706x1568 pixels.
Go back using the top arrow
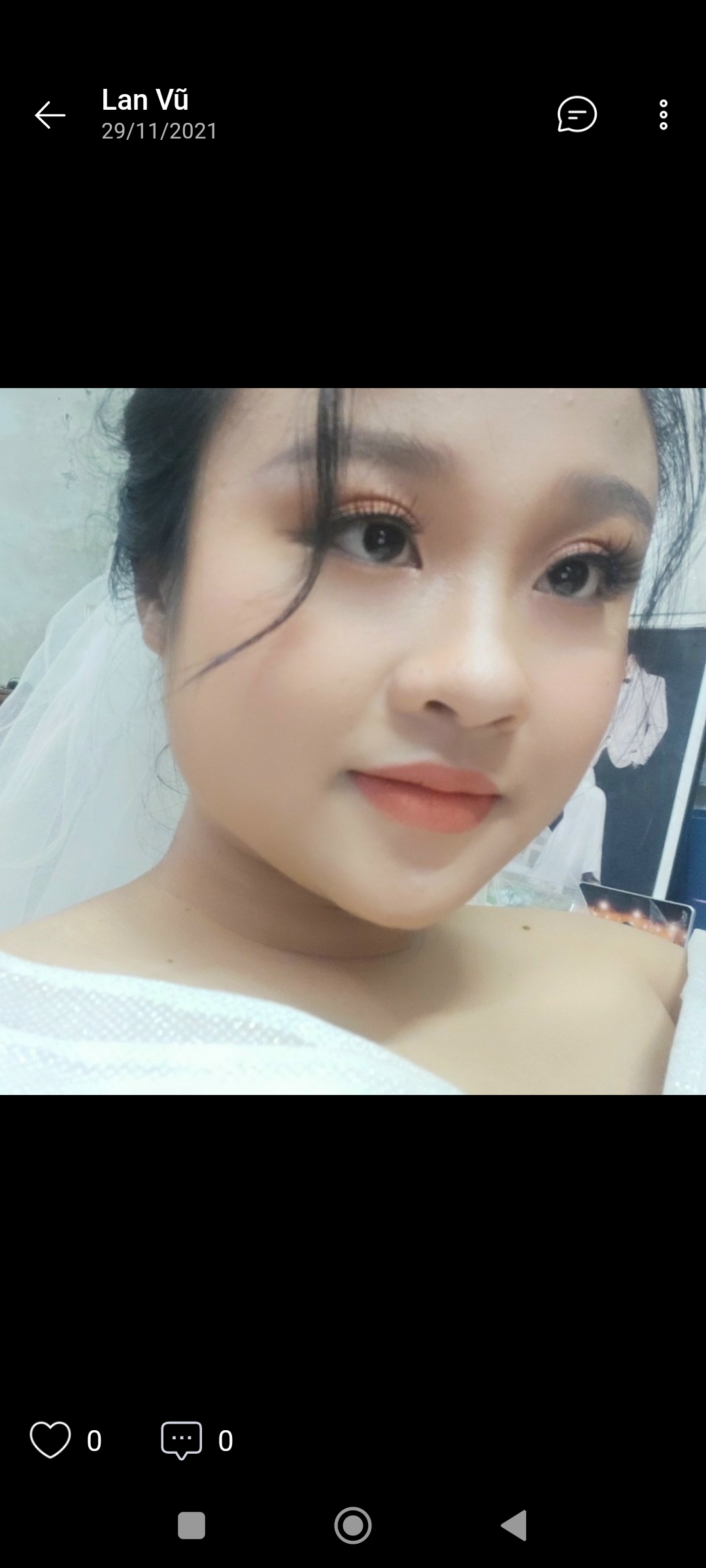point(50,116)
